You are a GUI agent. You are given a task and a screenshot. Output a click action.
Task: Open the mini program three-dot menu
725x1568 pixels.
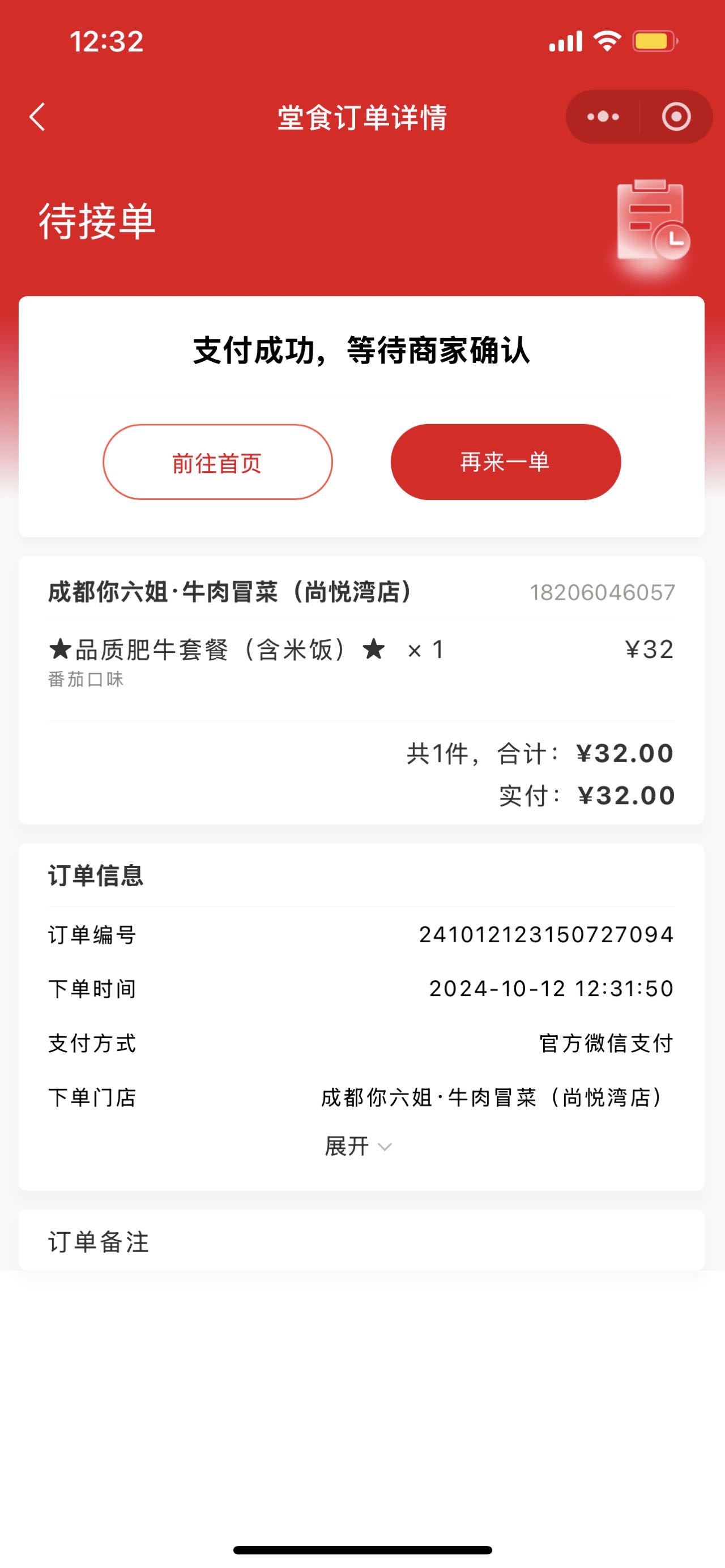(x=603, y=117)
